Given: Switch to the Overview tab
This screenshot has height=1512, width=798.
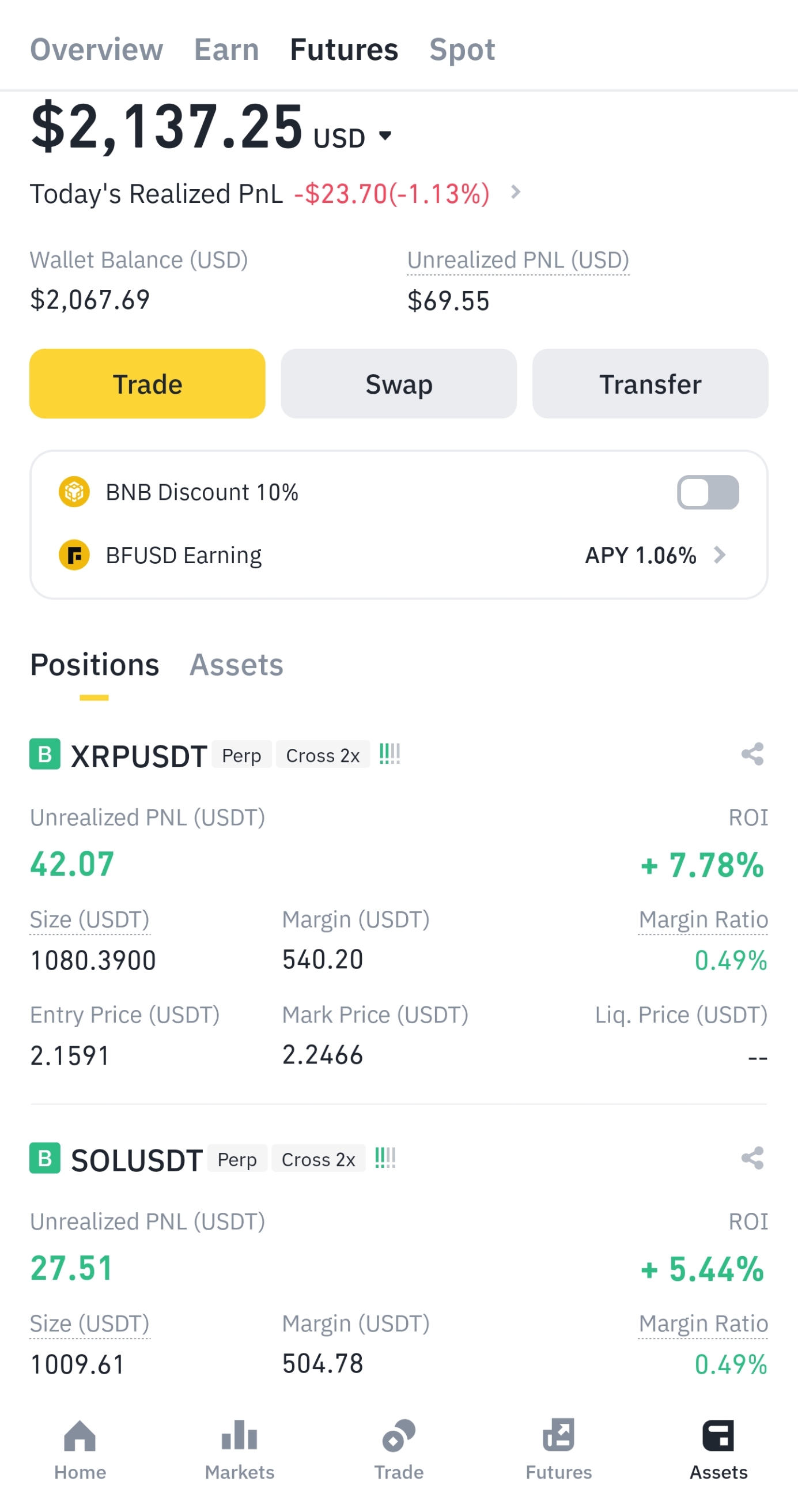Looking at the screenshot, I should 96,50.
